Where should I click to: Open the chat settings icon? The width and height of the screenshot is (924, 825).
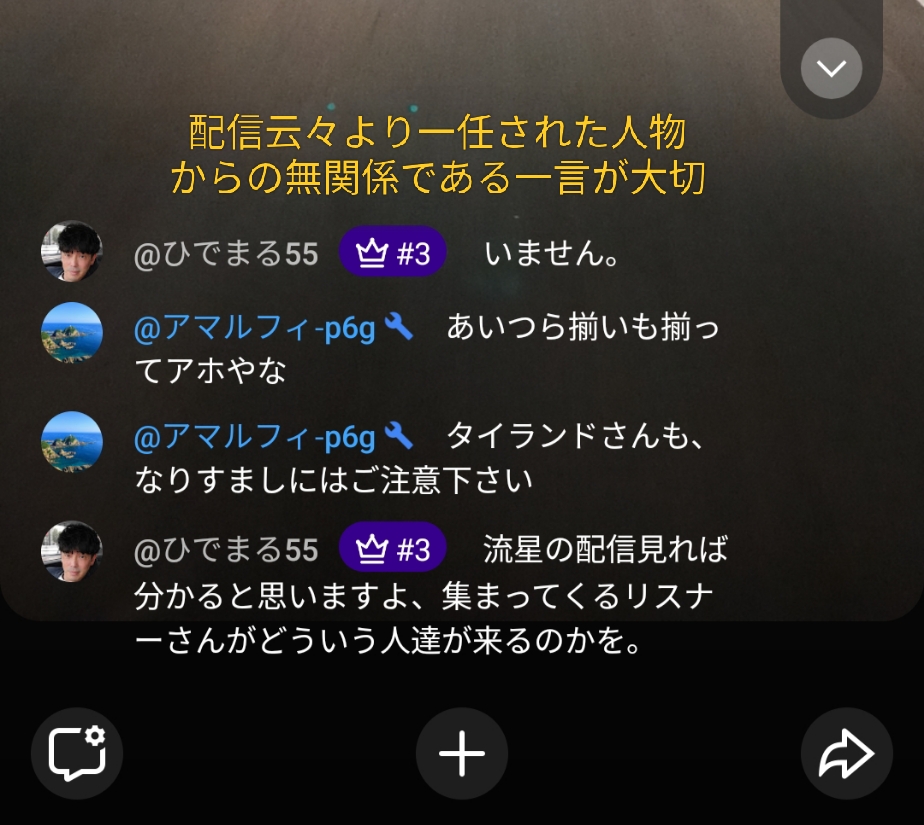(x=77, y=754)
